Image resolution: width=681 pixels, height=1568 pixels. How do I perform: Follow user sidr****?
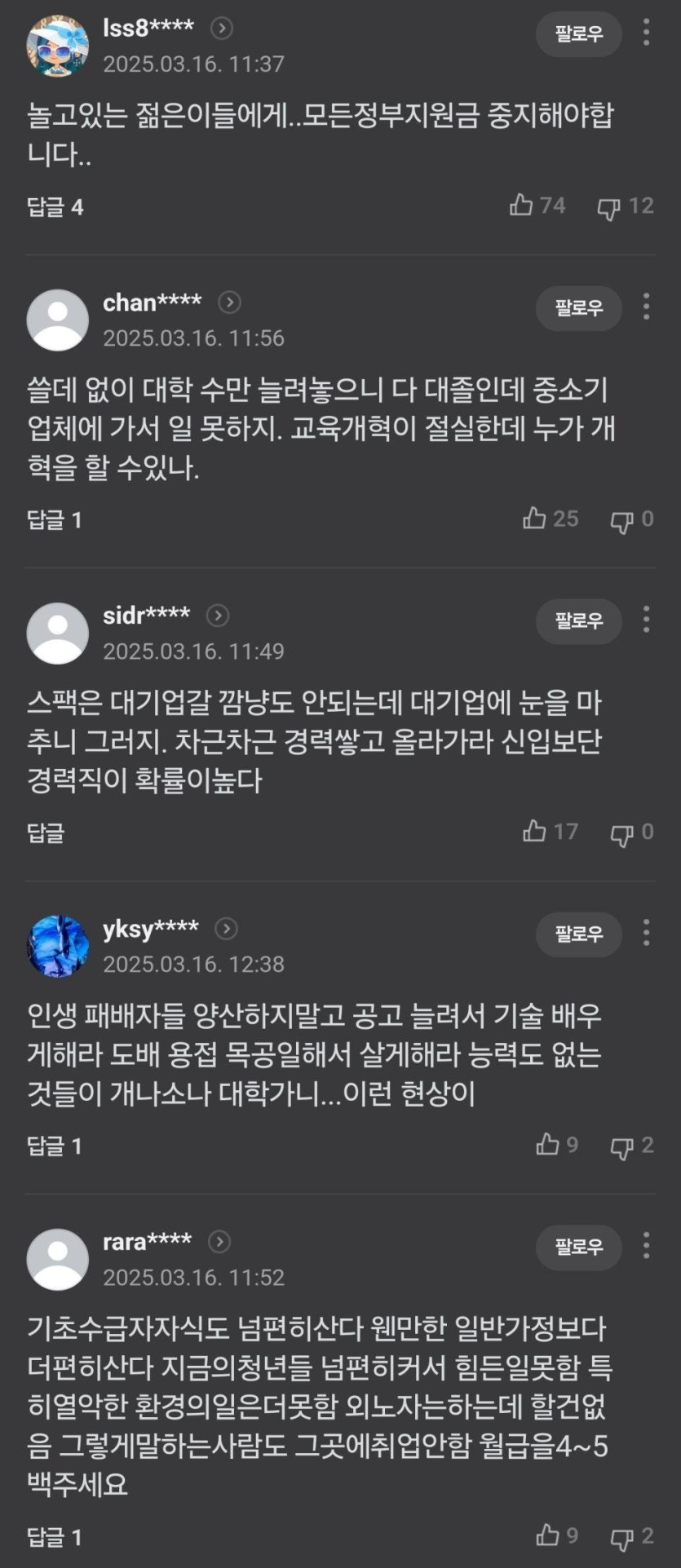coord(578,621)
